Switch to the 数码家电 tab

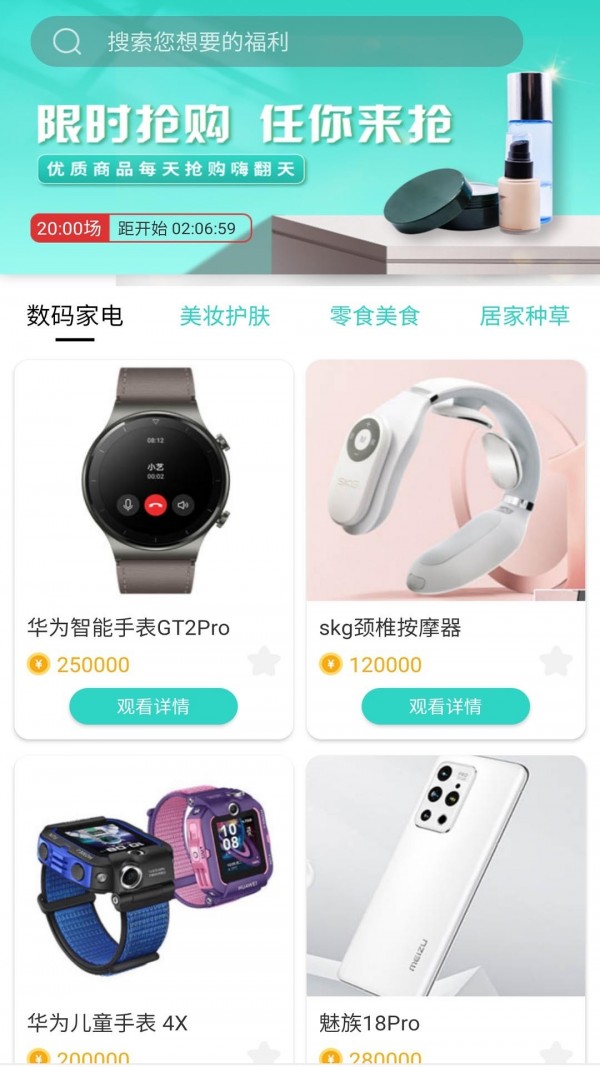click(x=75, y=316)
